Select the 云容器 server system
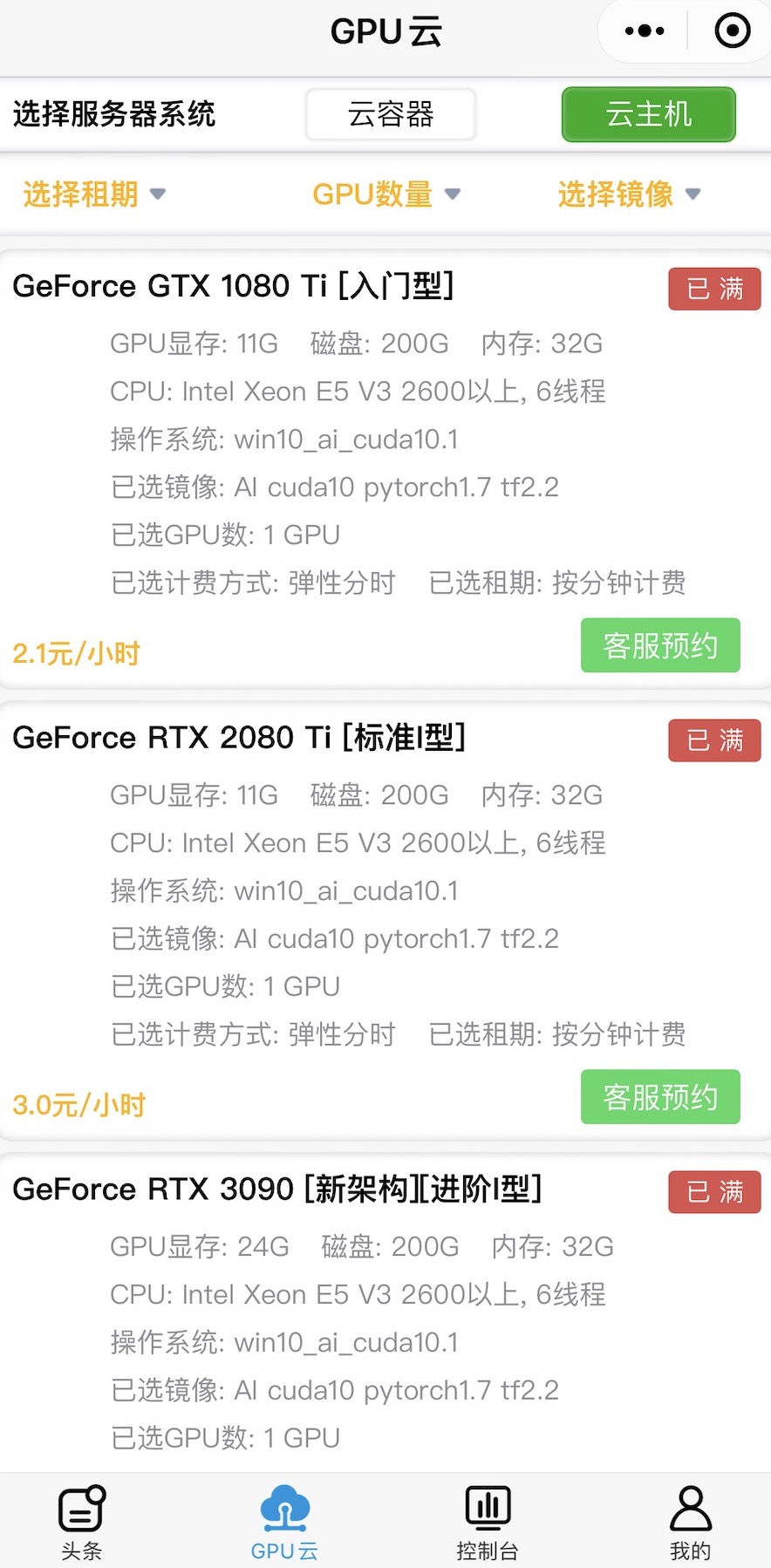The width and height of the screenshot is (771, 1568). point(391,114)
